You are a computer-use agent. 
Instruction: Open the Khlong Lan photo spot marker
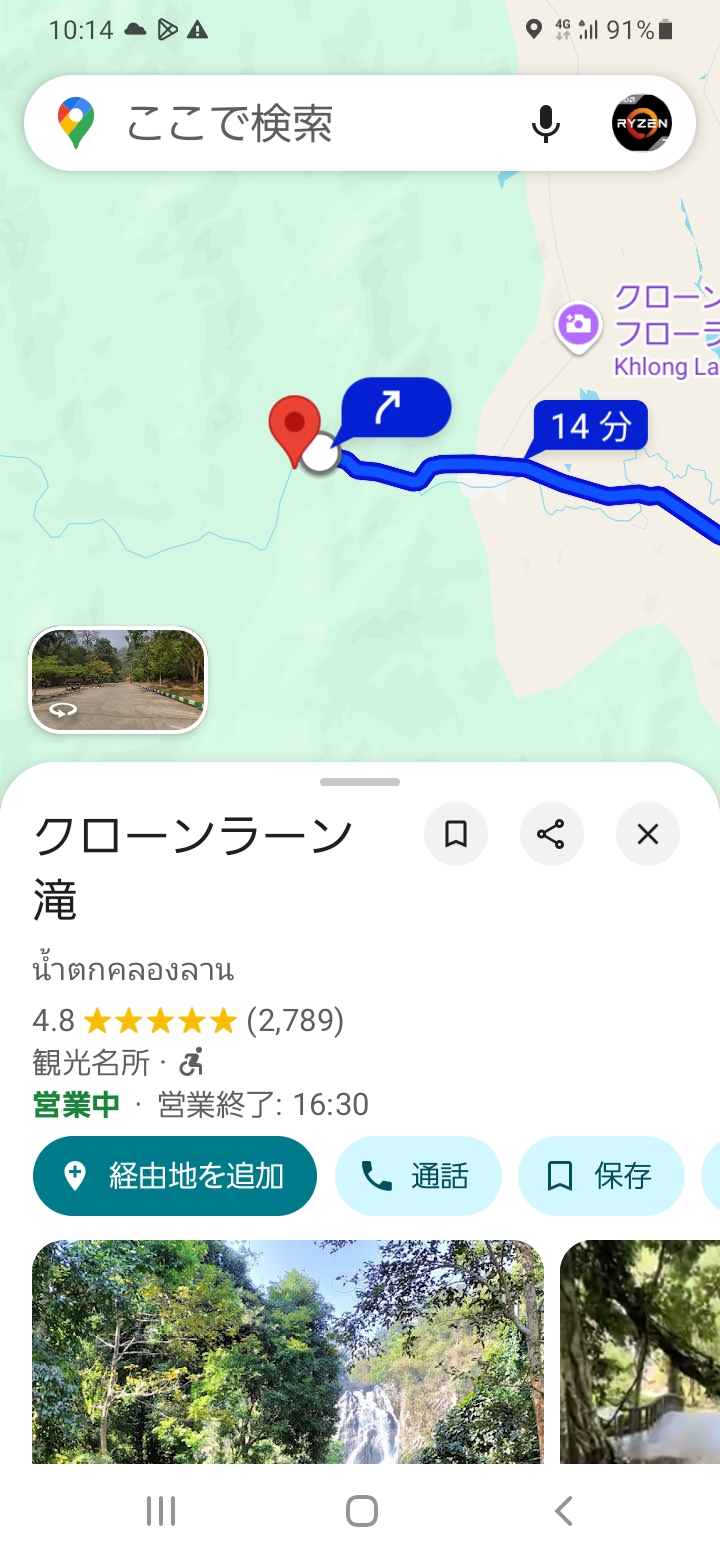pyautogui.click(x=577, y=325)
